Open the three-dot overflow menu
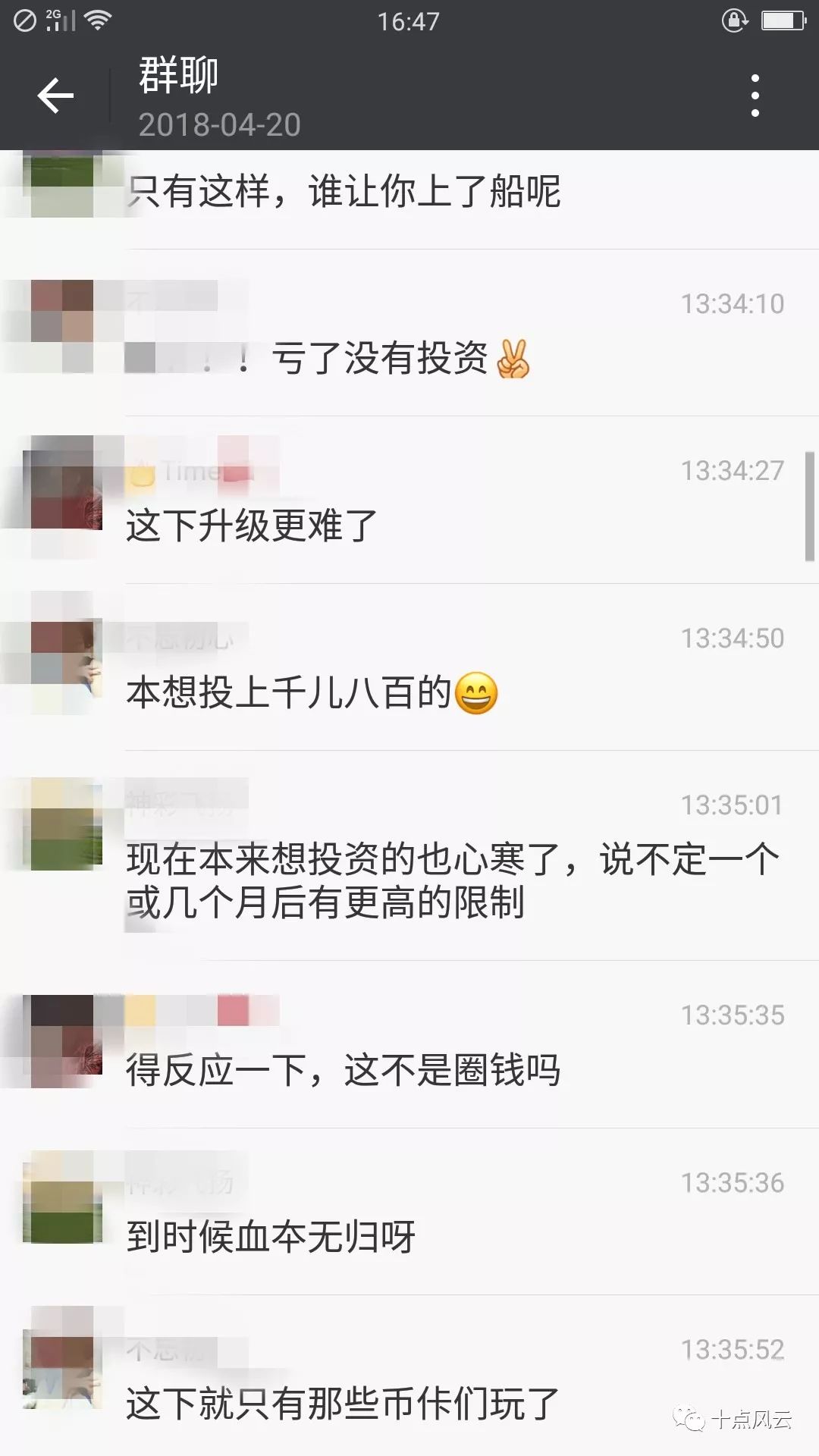Screen dimensions: 819x1456 [755, 96]
